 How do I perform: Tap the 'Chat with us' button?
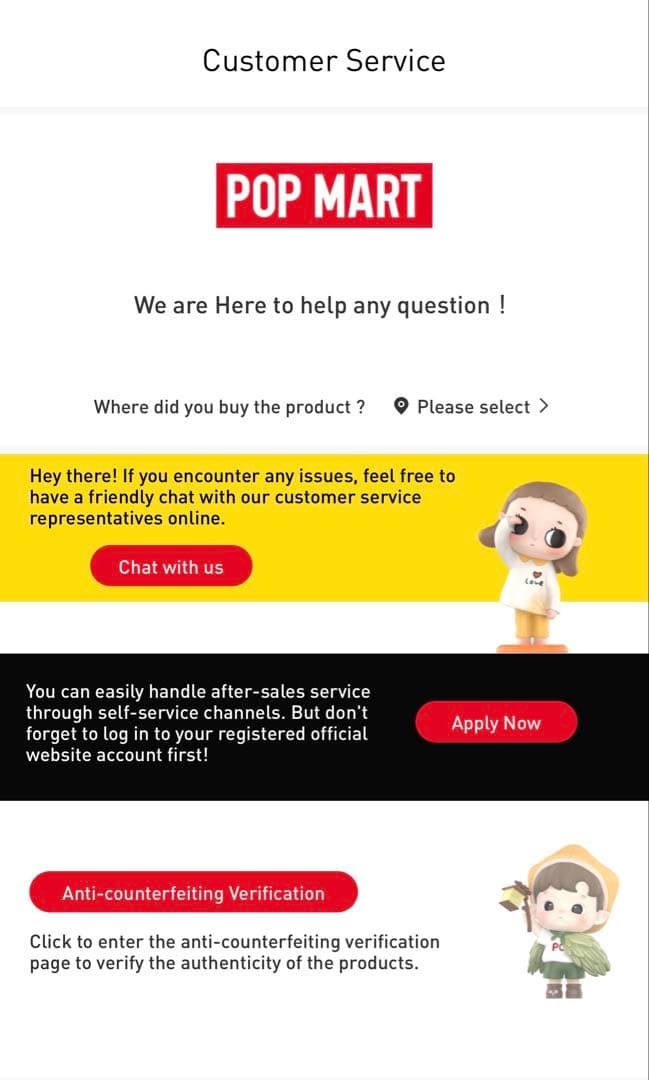click(171, 567)
